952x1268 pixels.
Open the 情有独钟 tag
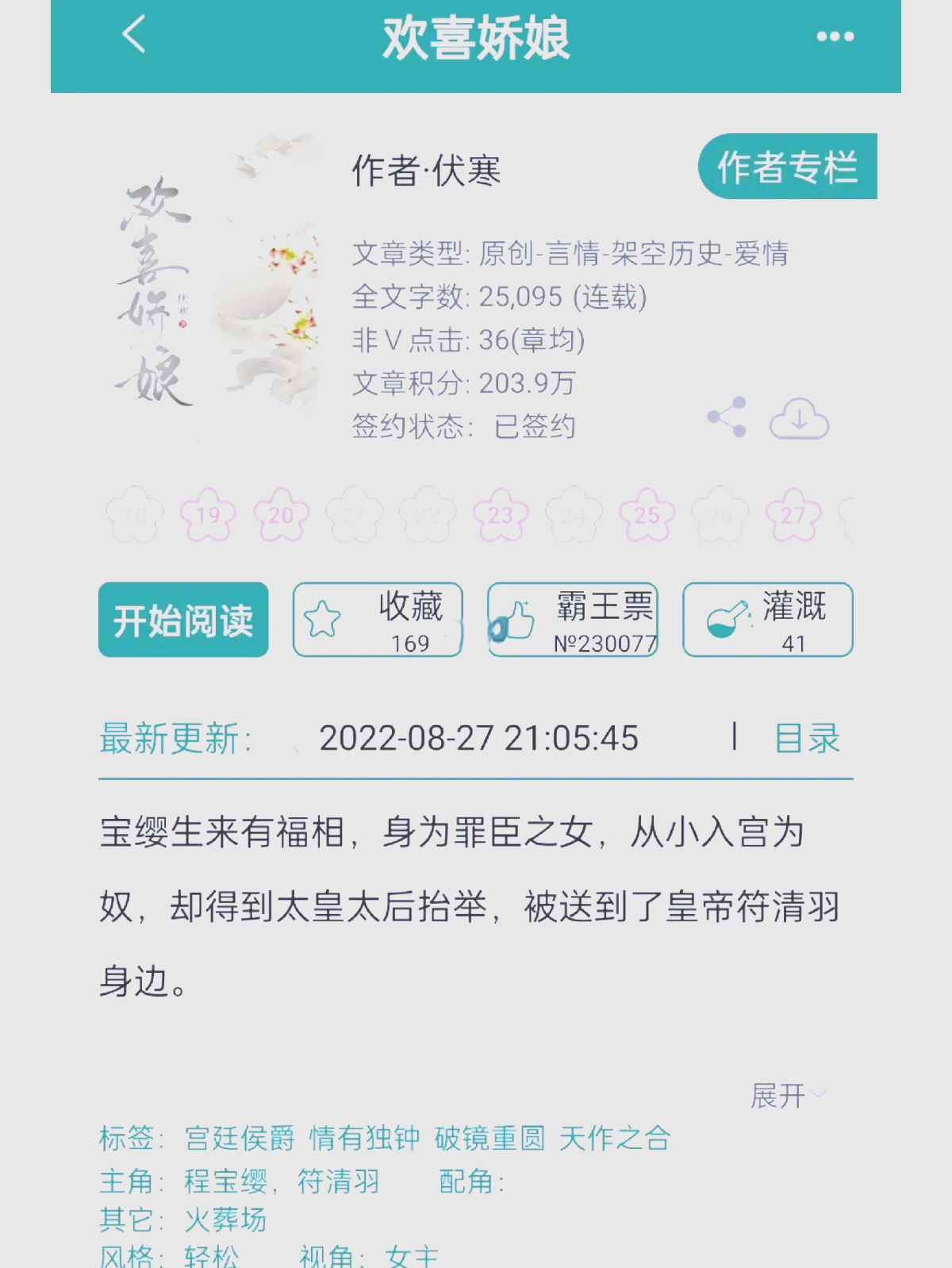pos(364,1139)
